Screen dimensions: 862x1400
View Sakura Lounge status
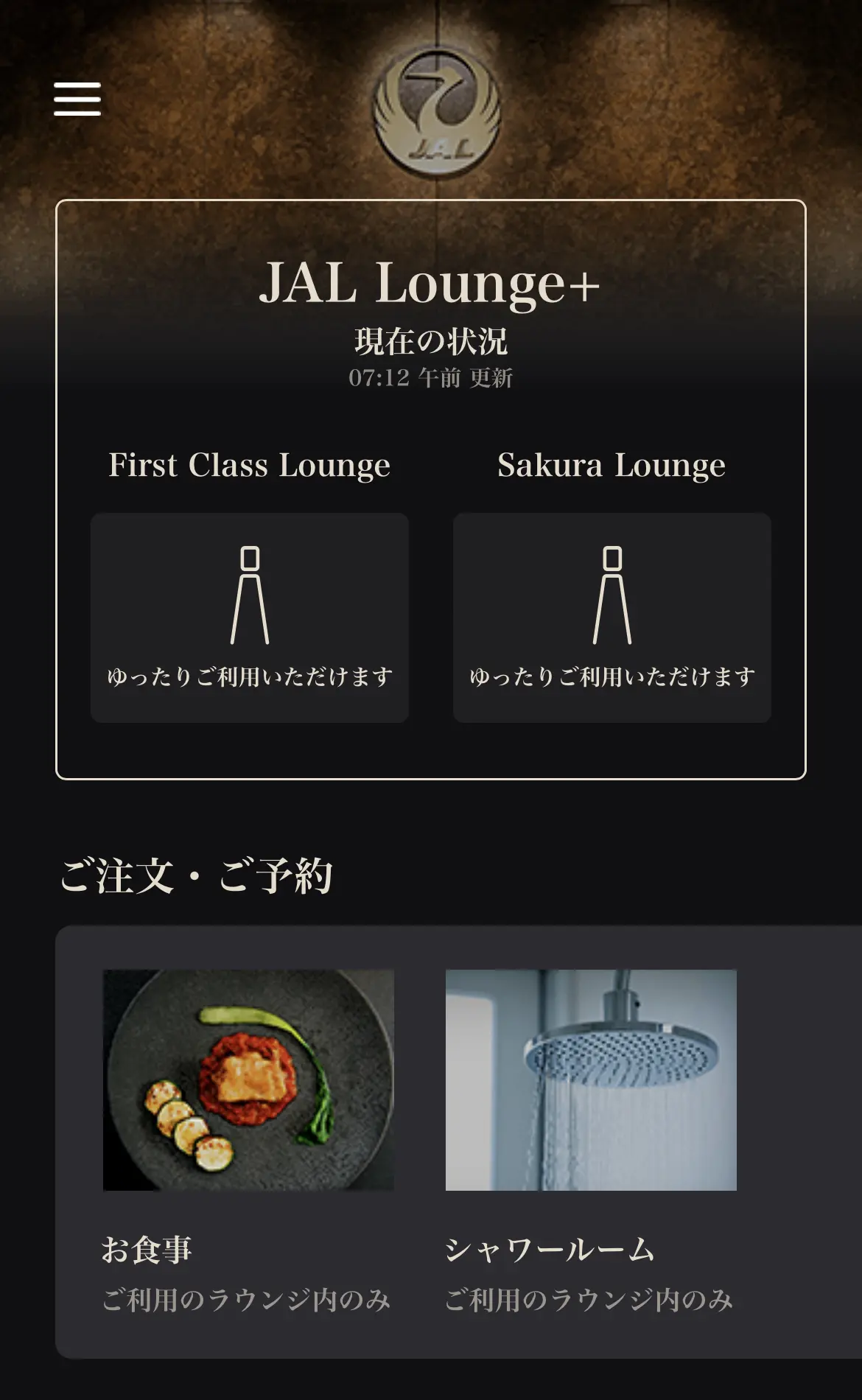pos(612,617)
